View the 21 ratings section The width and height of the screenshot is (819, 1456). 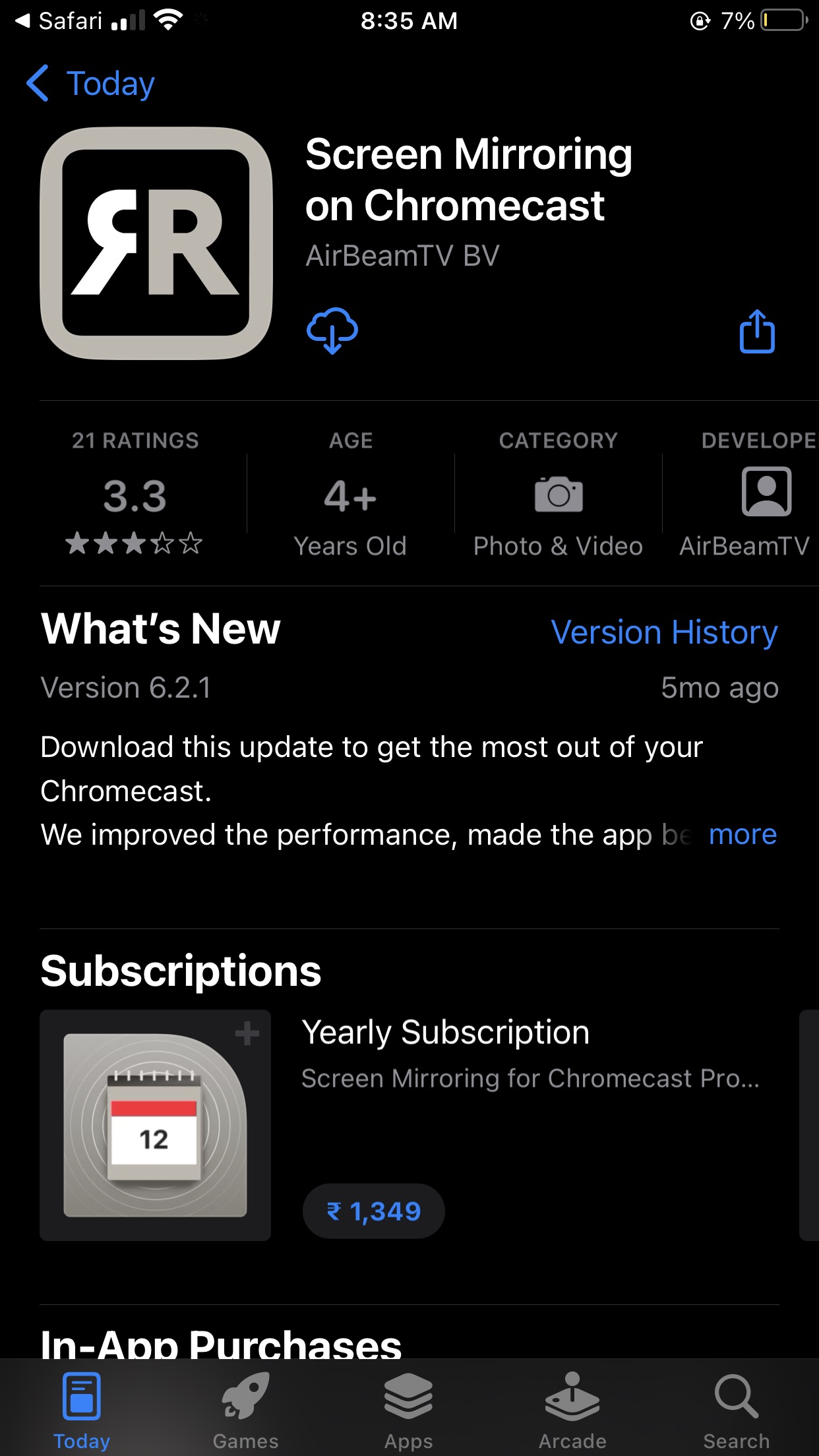pyautogui.click(x=135, y=493)
